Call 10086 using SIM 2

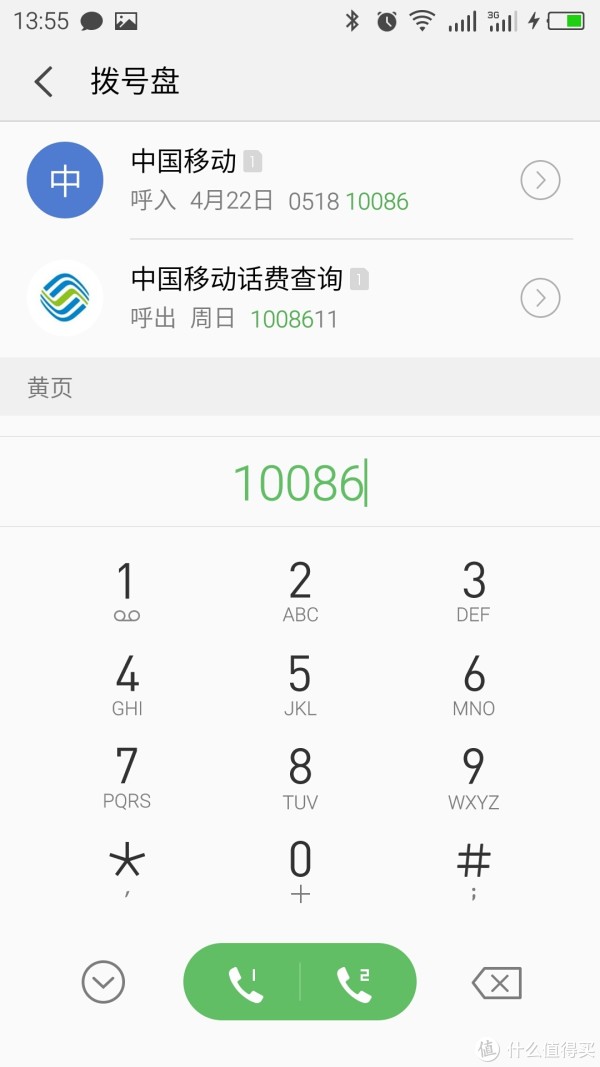pyautogui.click(x=355, y=983)
